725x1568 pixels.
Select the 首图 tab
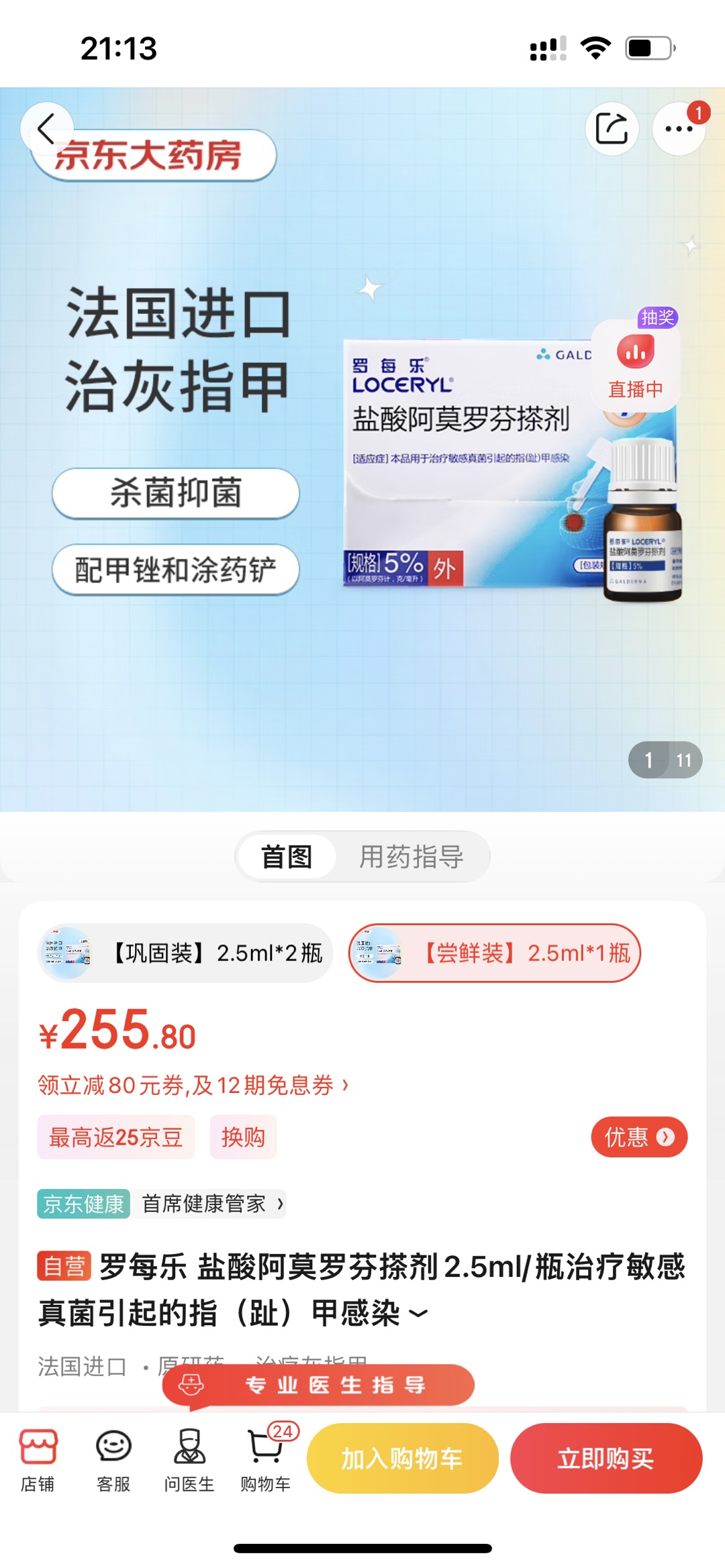[287, 857]
